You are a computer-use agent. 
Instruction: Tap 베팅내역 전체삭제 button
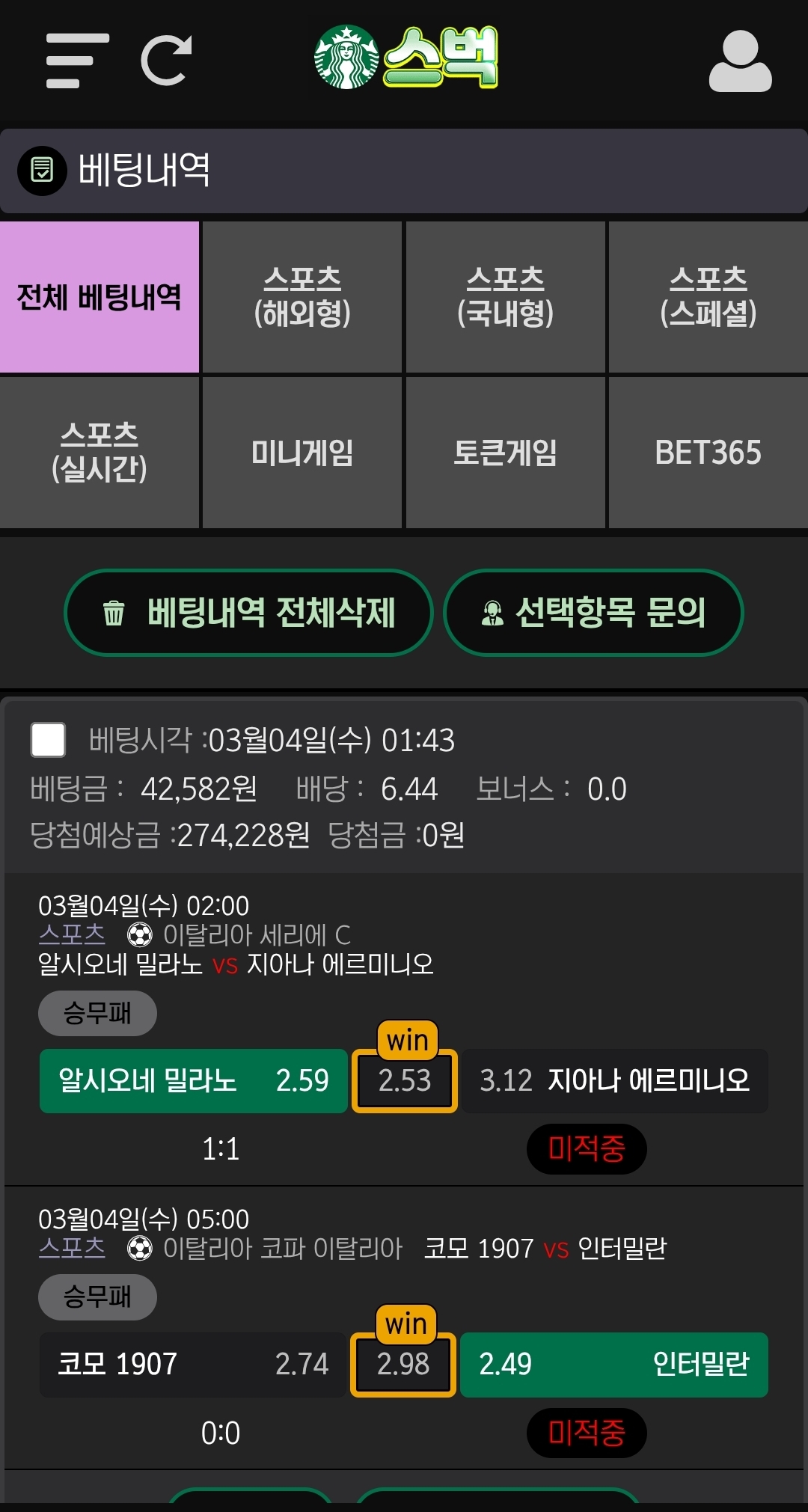[x=248, y=613]
